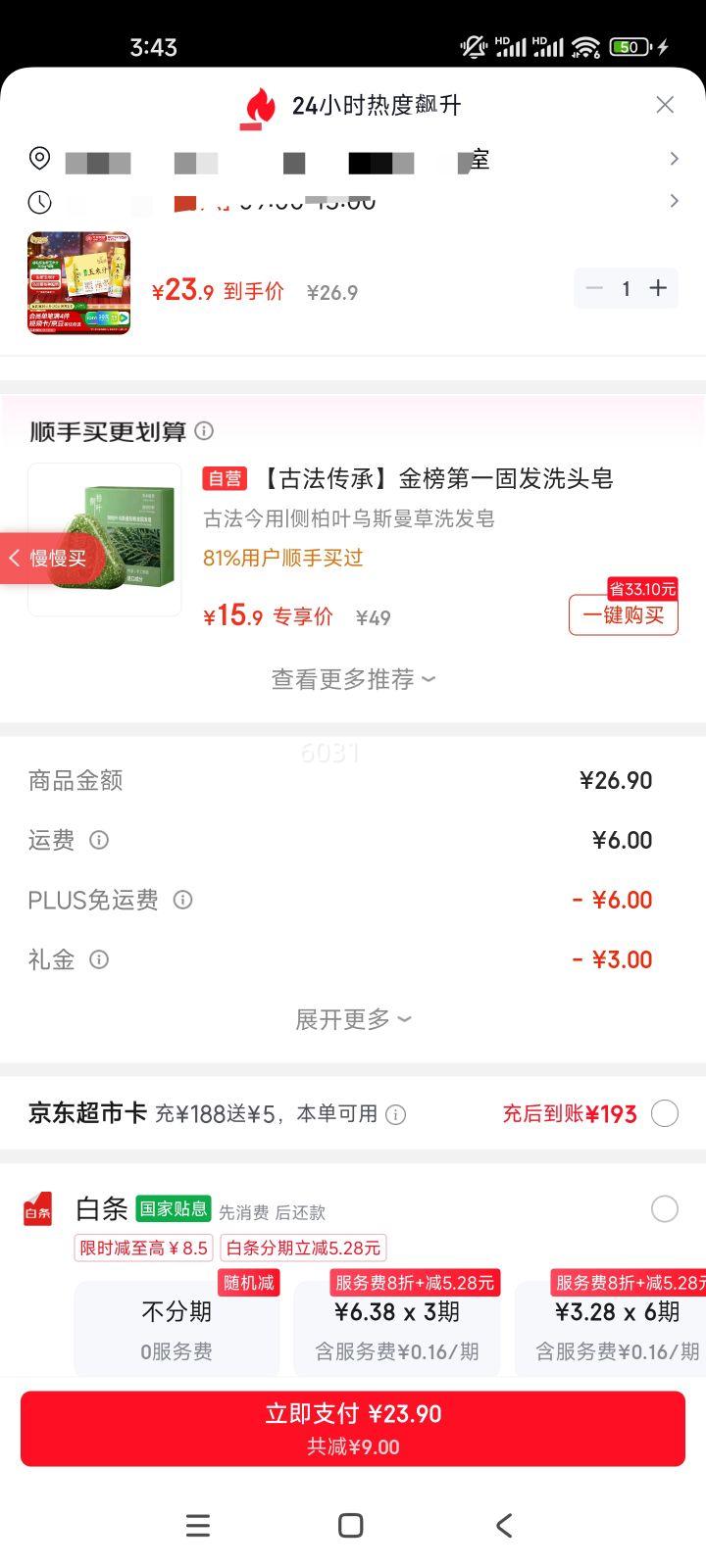Screen dimensions: 706x1568
Task: Select the 不分期 installment option
Action: (x=176, y=1323)
